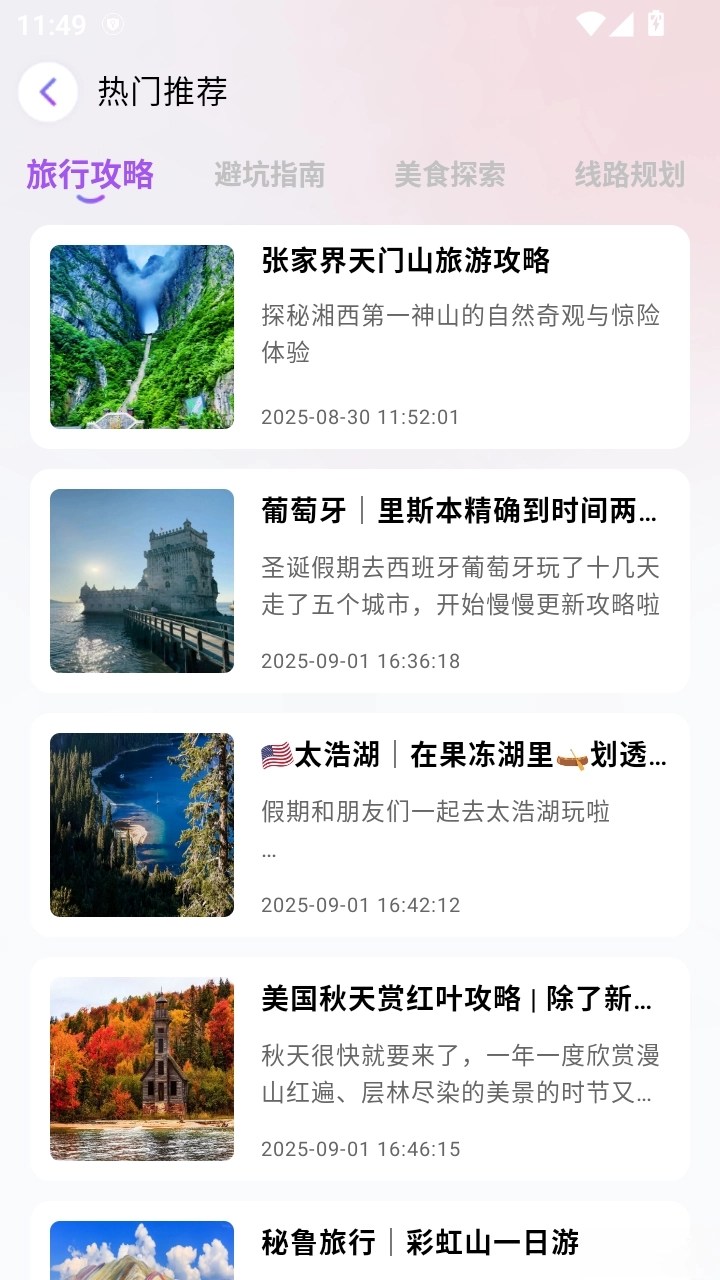Viewport: 720px width, 1280px height.
Task: Open the 美食探索 tab
Action: (449, 176)
